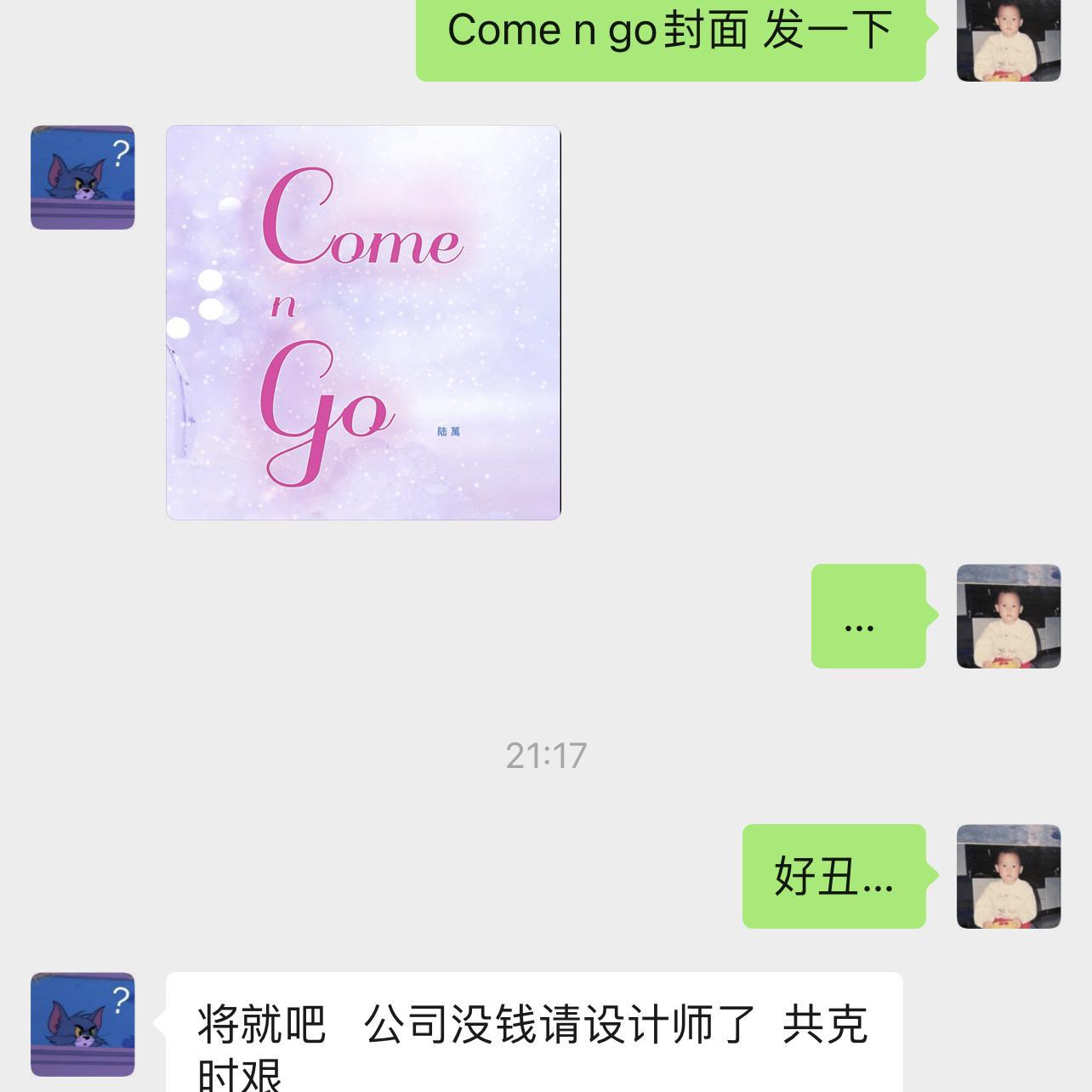Open the Come n Go cover image
This screenshot has width=1092, height=1092.
click(363, 322)
